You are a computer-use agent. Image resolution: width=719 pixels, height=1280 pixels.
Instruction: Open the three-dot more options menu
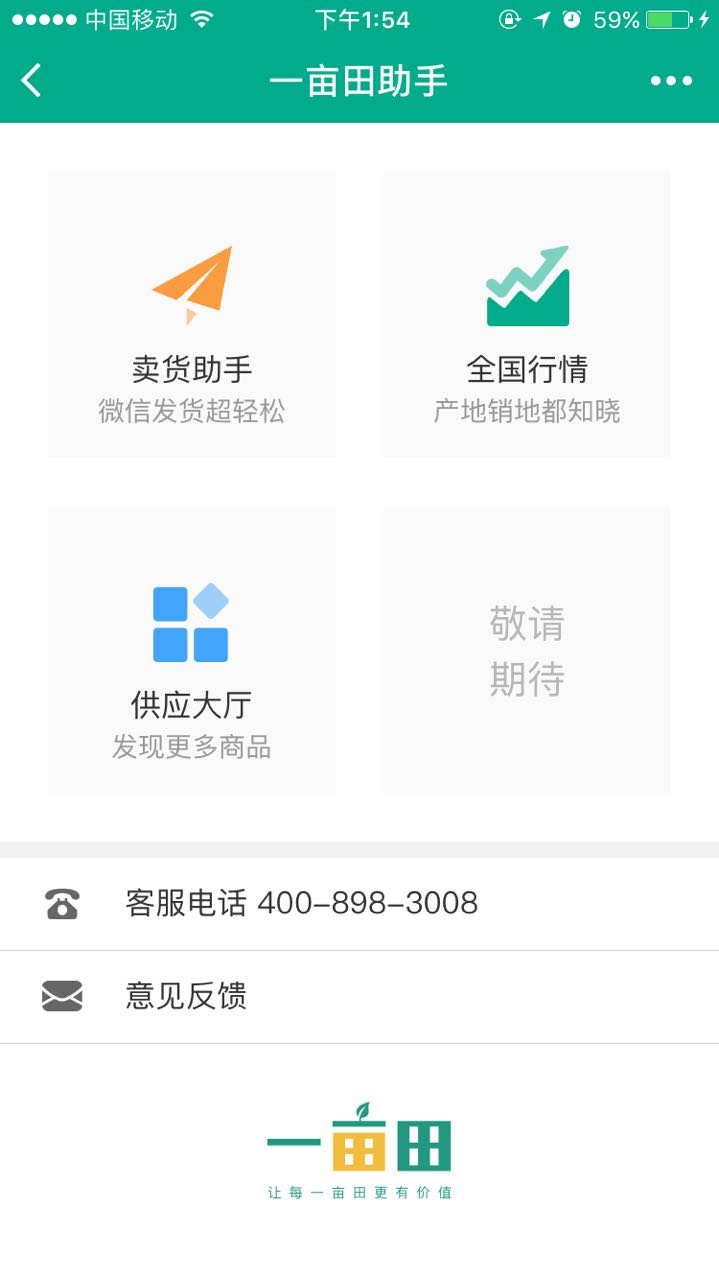[671, 81]
